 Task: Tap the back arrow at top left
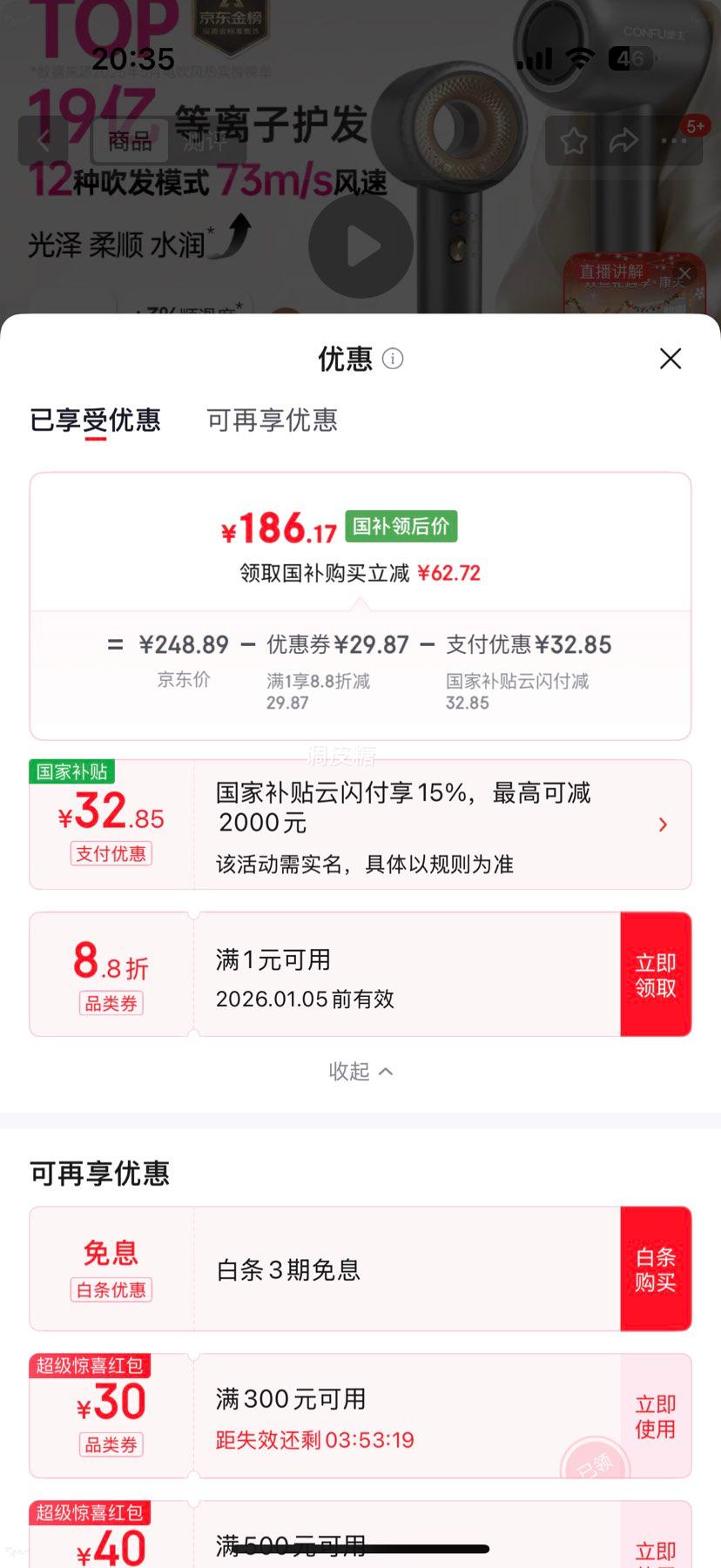[42, 142]
